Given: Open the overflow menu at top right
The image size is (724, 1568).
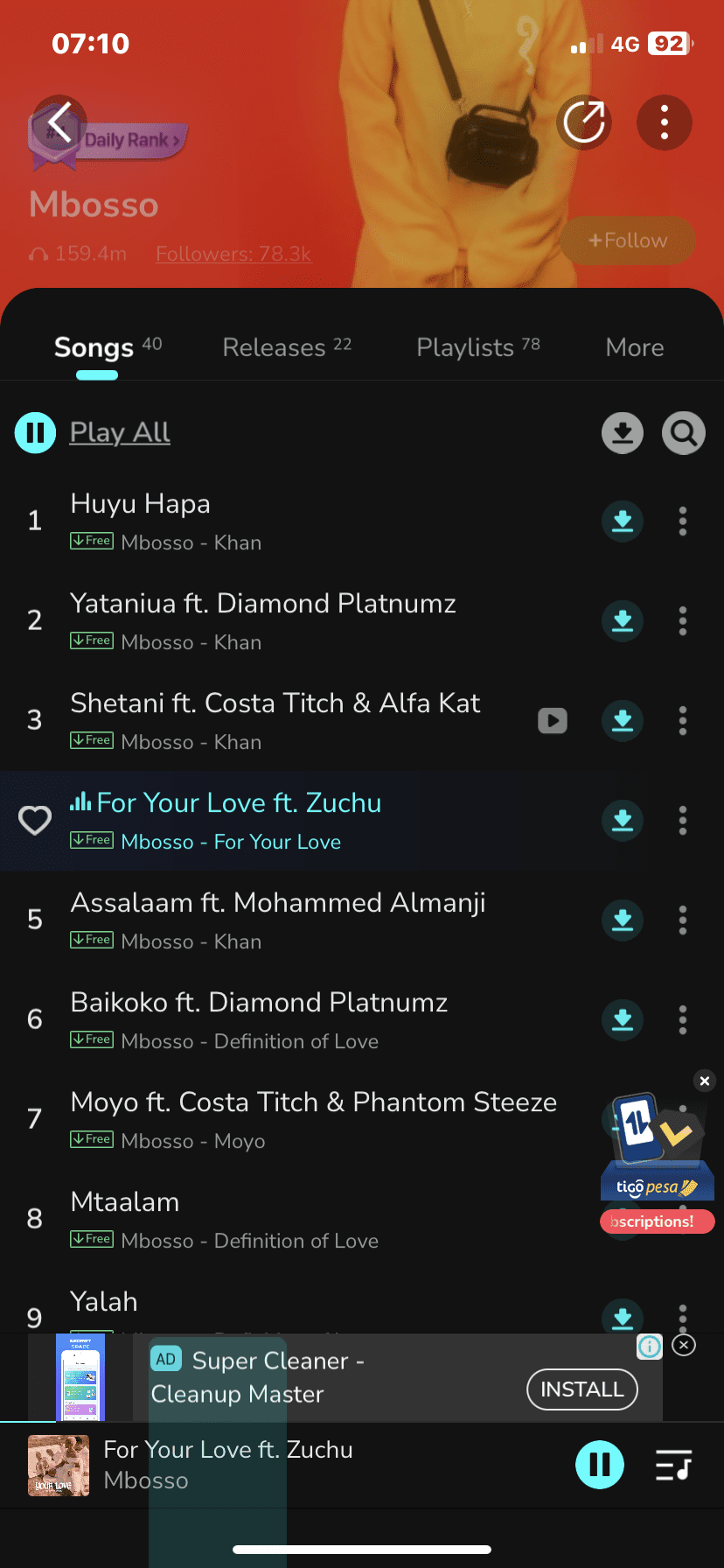Looking at the screenshot, I should 665,122.
